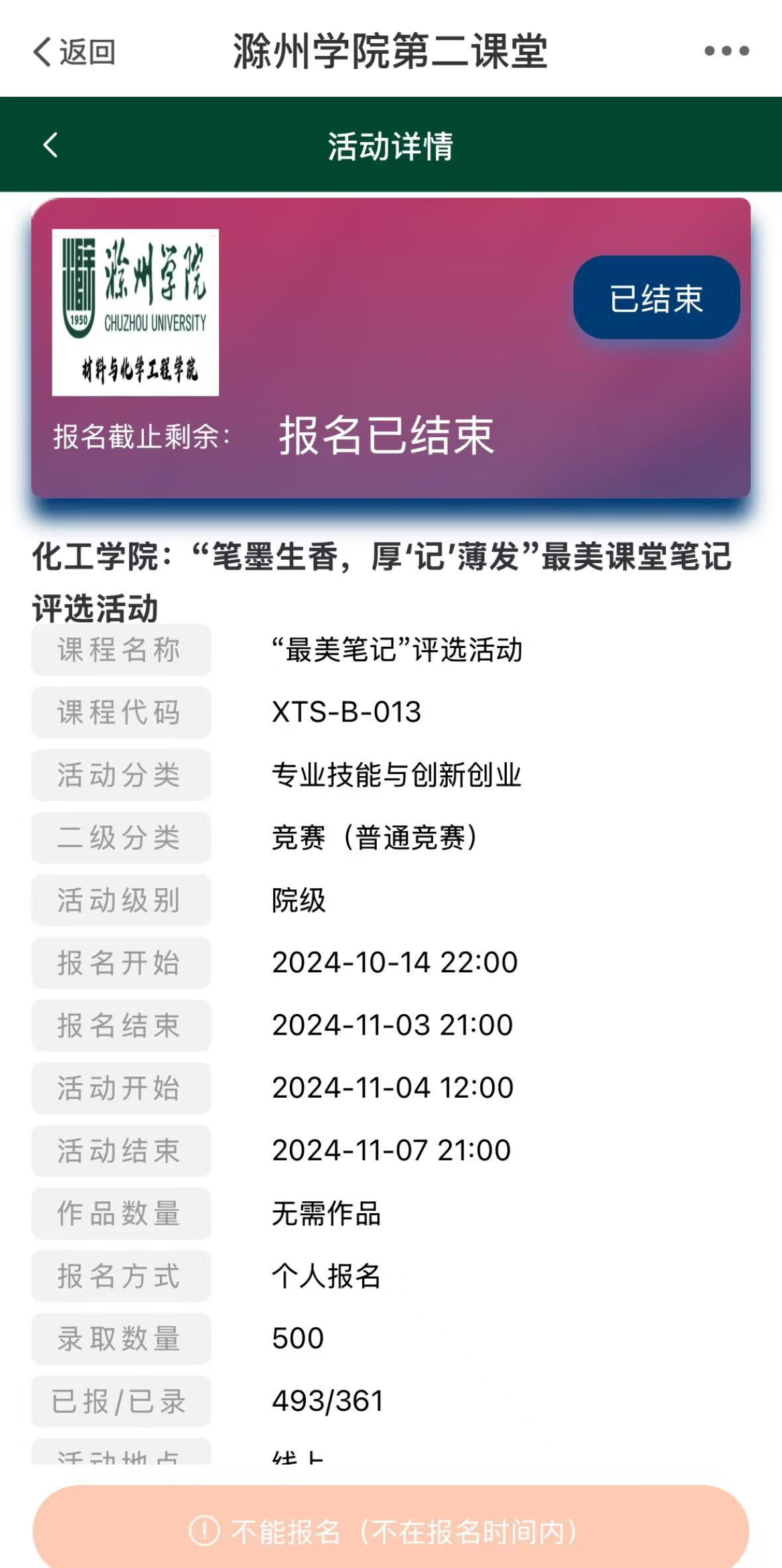Tap the 不能报名 signup button
The width and height of the screenshot is (782, 1568).
391,1528
